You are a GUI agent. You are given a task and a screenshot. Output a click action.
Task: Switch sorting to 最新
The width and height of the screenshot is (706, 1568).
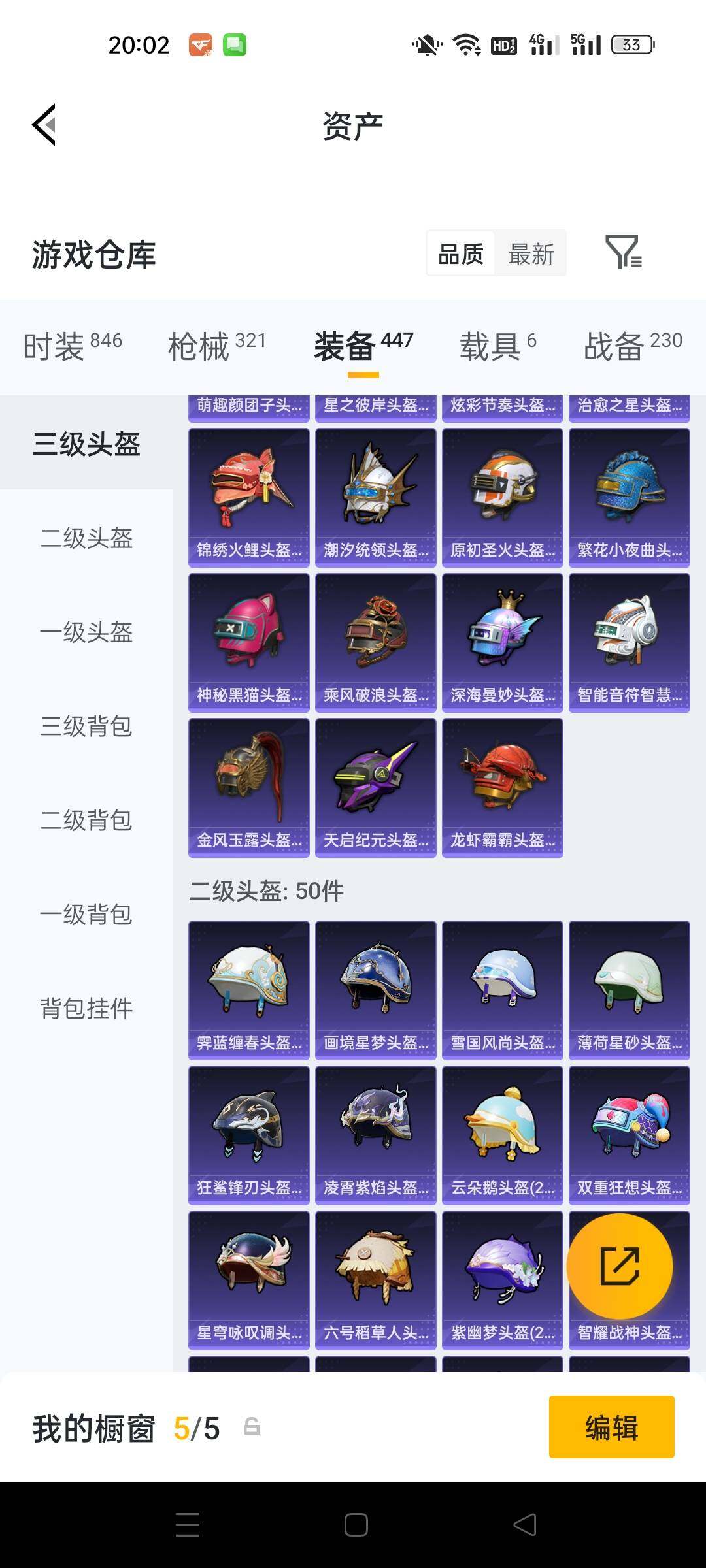pos(531,253)
